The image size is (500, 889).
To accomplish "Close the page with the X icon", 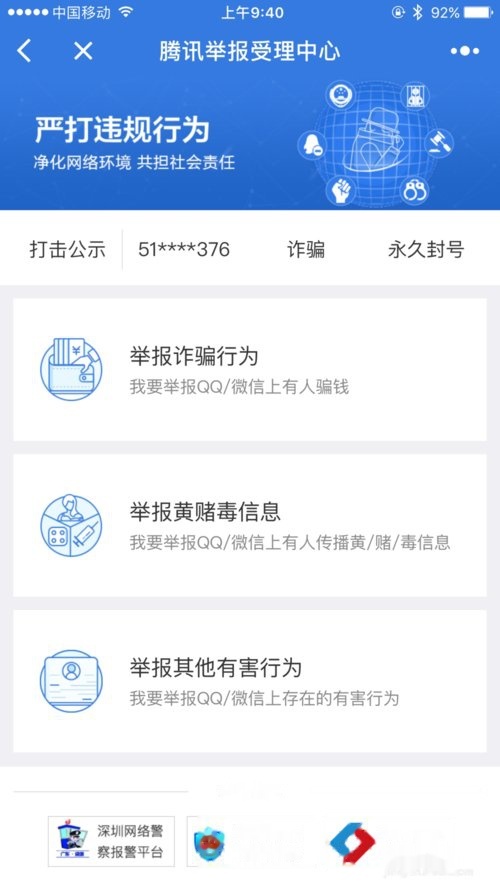I will (83, 51).
